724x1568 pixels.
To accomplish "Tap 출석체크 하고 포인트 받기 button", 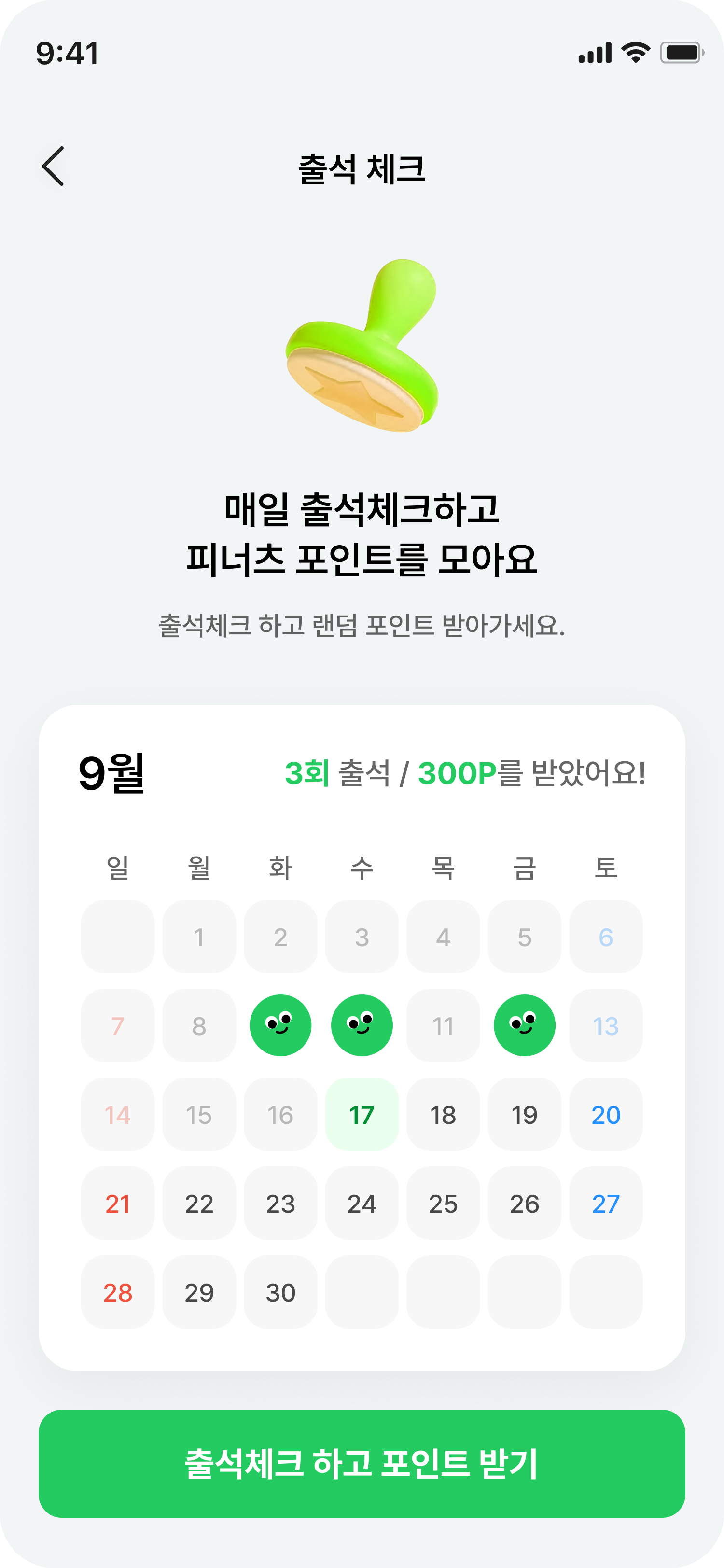I will pos(362,1463).
